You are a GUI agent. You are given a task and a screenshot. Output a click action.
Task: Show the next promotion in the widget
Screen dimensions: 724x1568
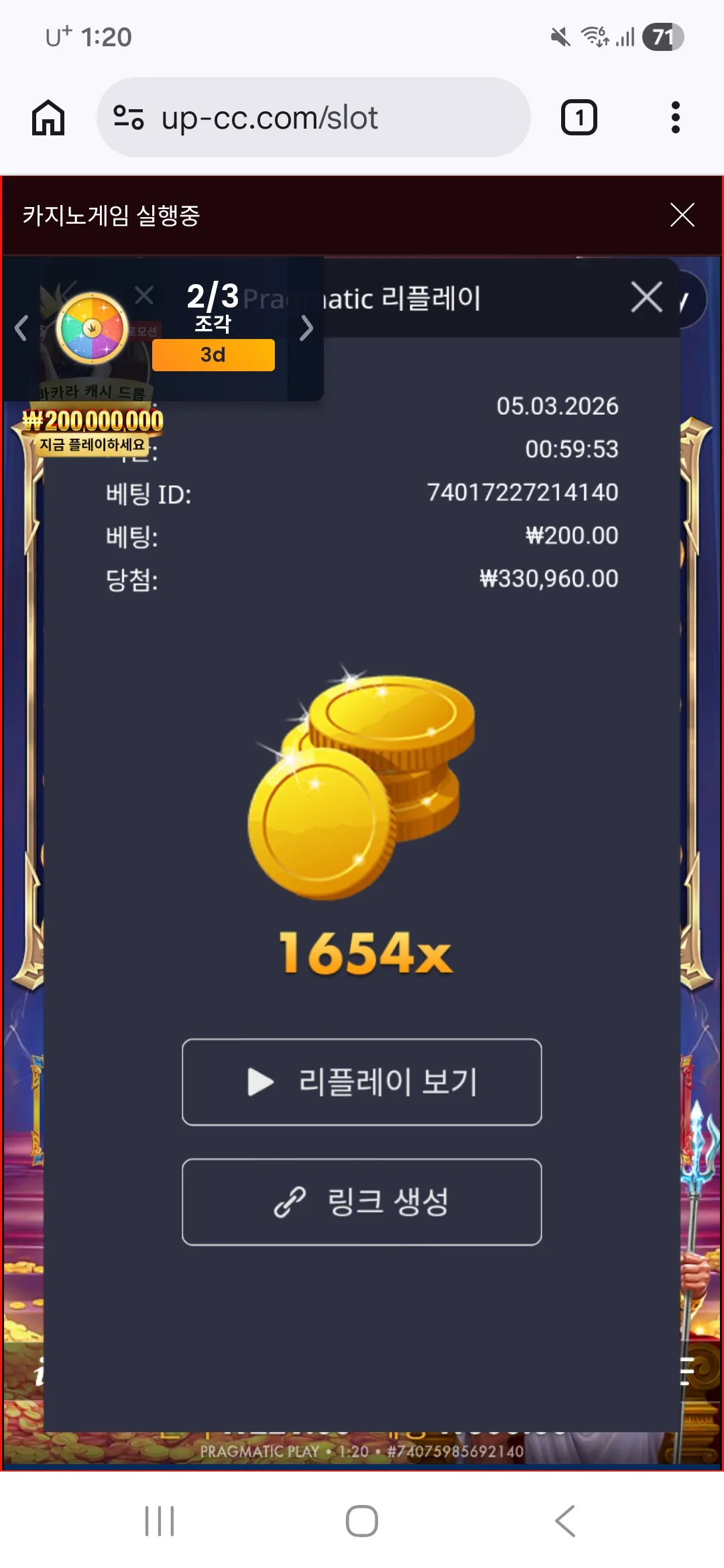click(x=306, y=328)
